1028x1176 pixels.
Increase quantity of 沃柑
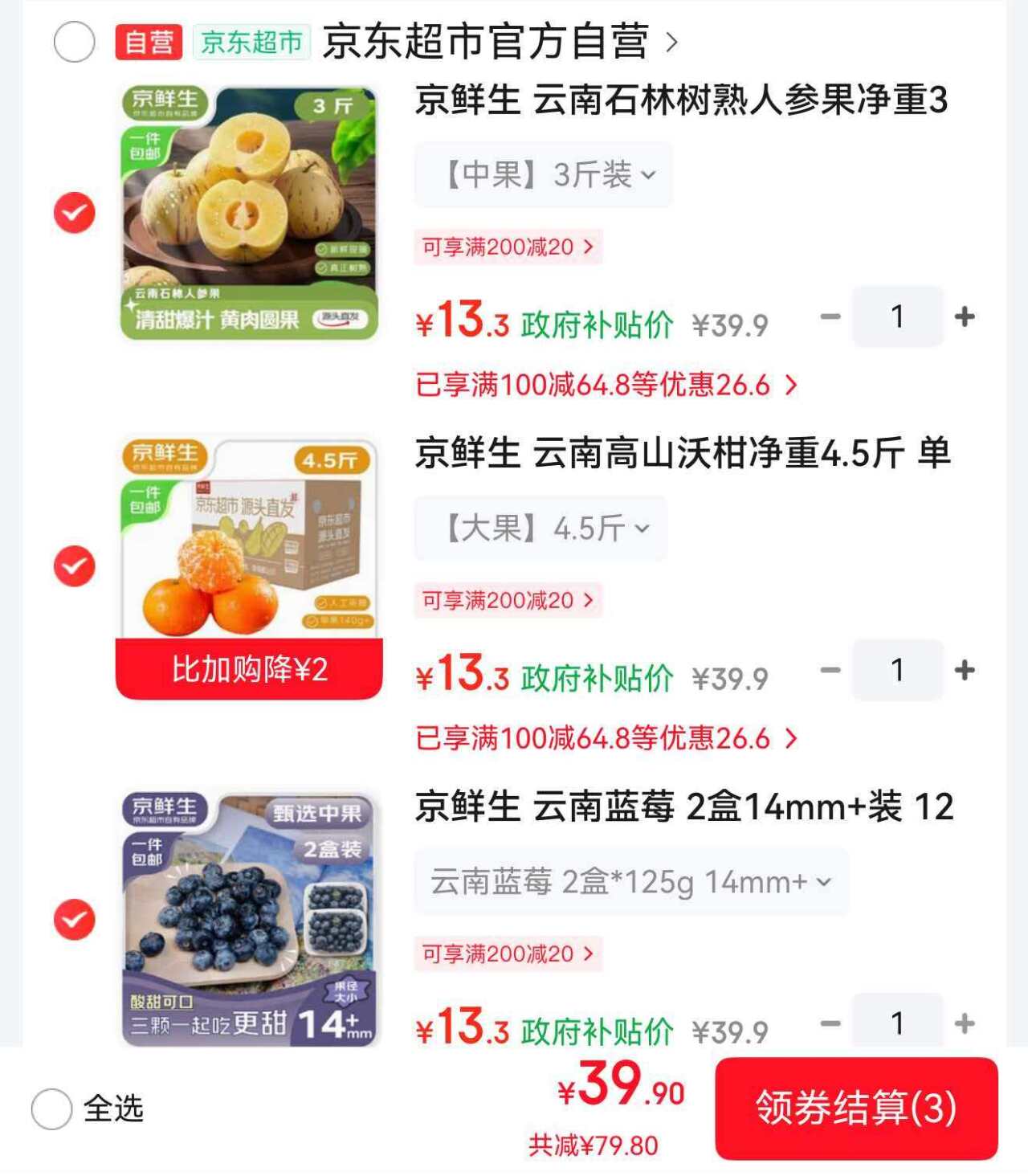click(x=965, y=670)
